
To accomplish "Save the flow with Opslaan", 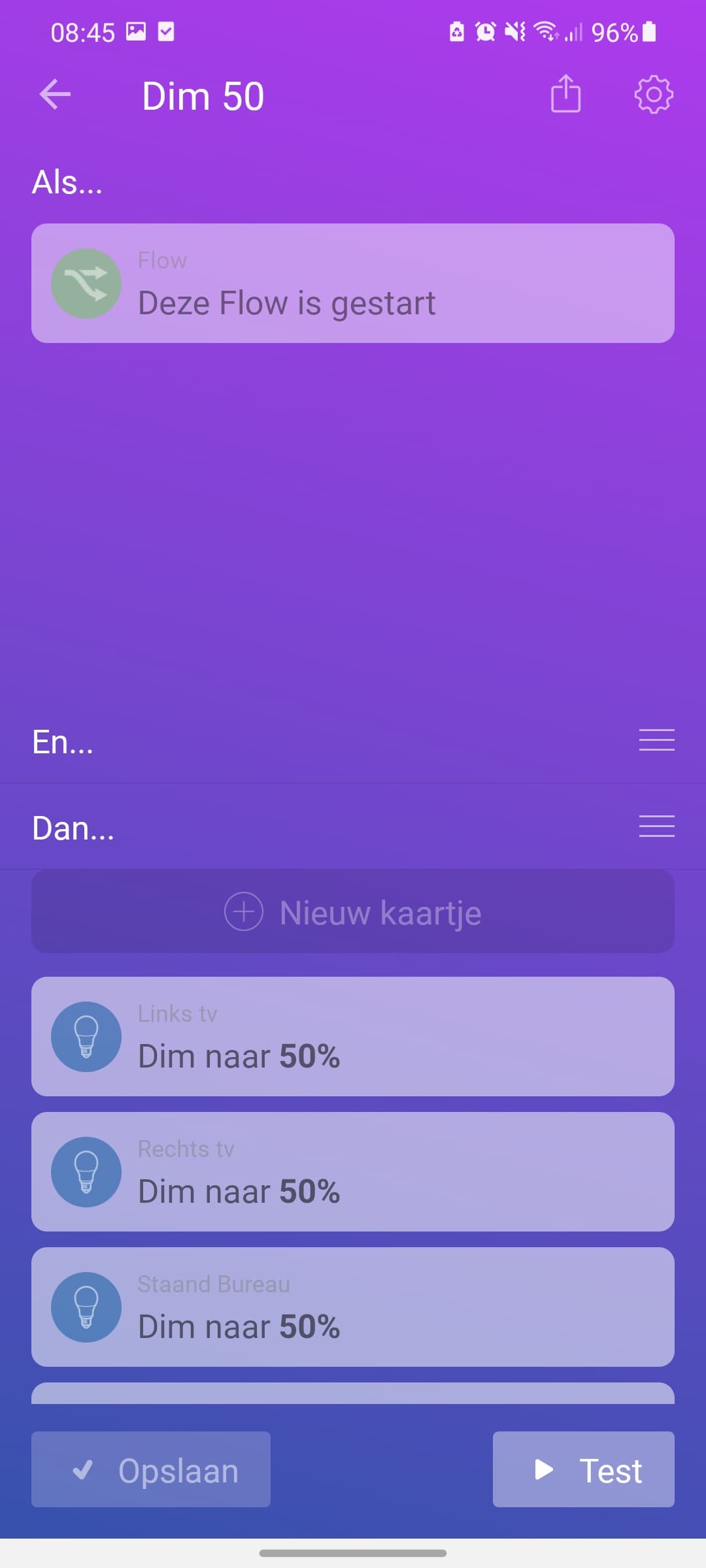I will coord(151,1470).
